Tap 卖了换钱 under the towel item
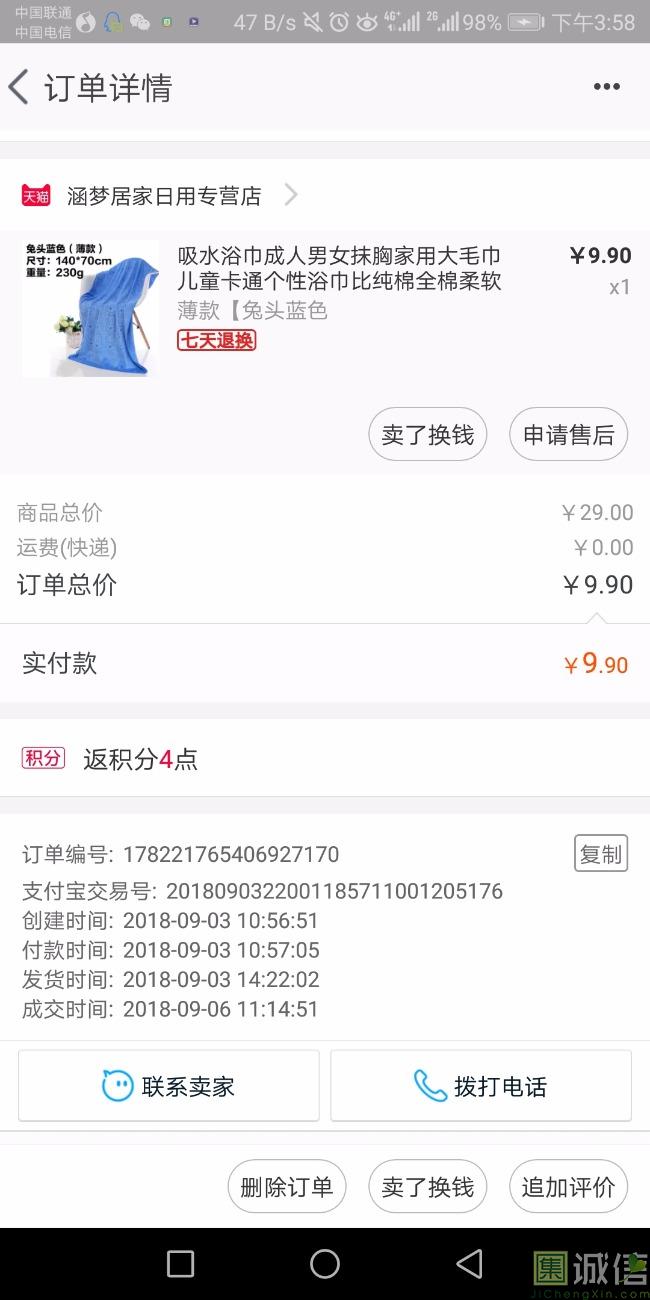650x1300 pixels. (x=428, y=434)
